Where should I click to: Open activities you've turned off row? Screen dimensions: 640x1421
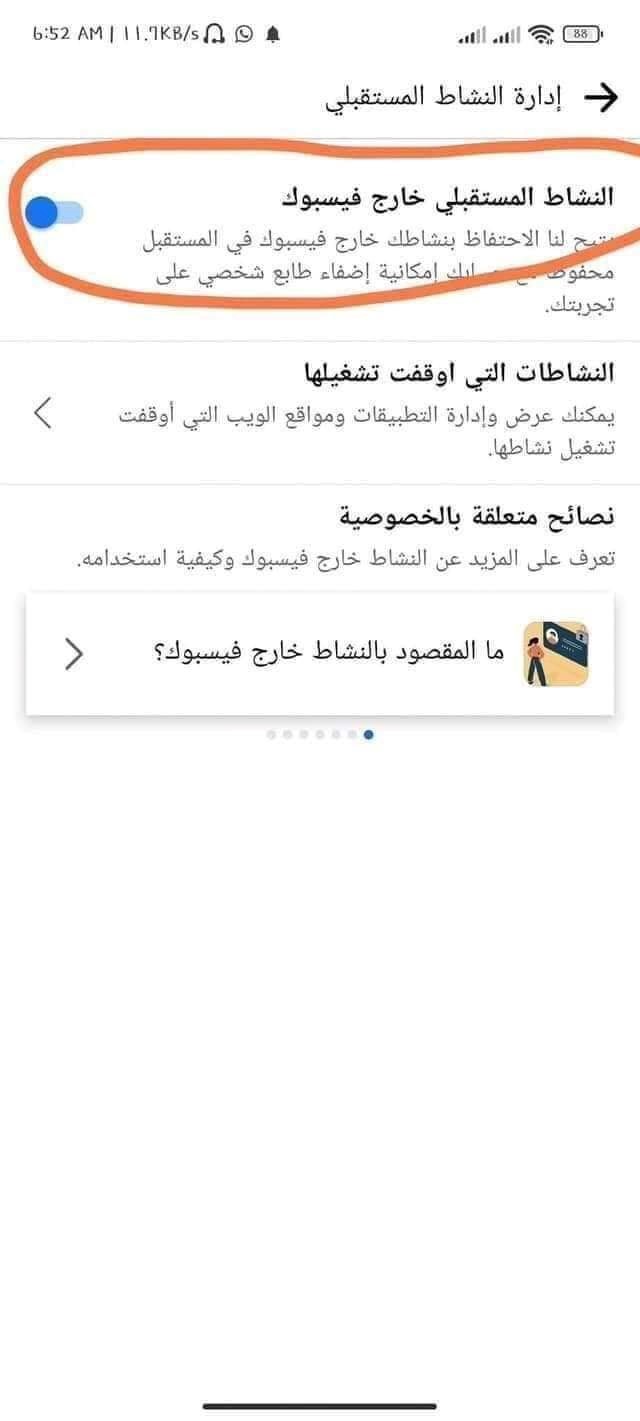pos(320,412)
